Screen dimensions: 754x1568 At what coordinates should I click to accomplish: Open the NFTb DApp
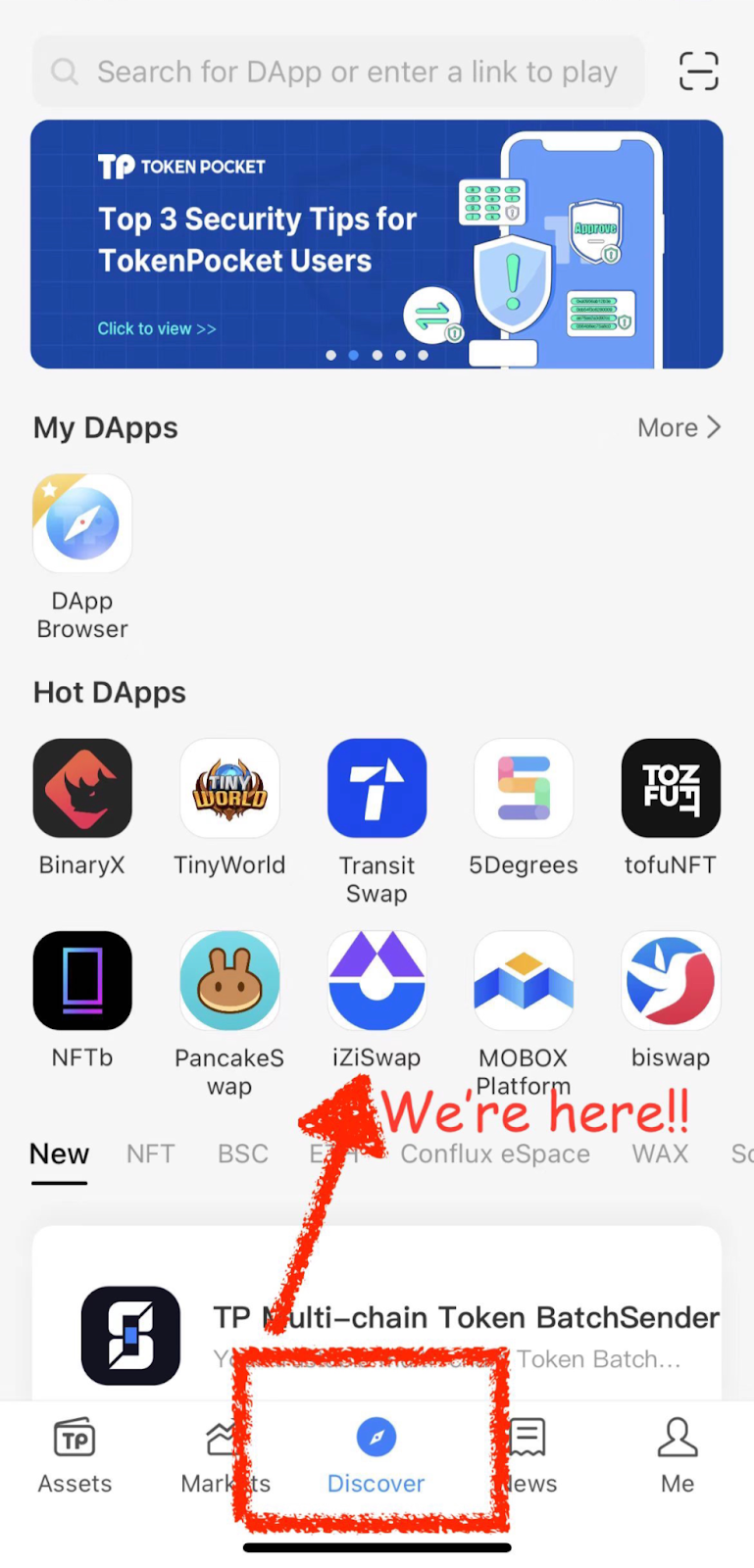pos(82,980)
